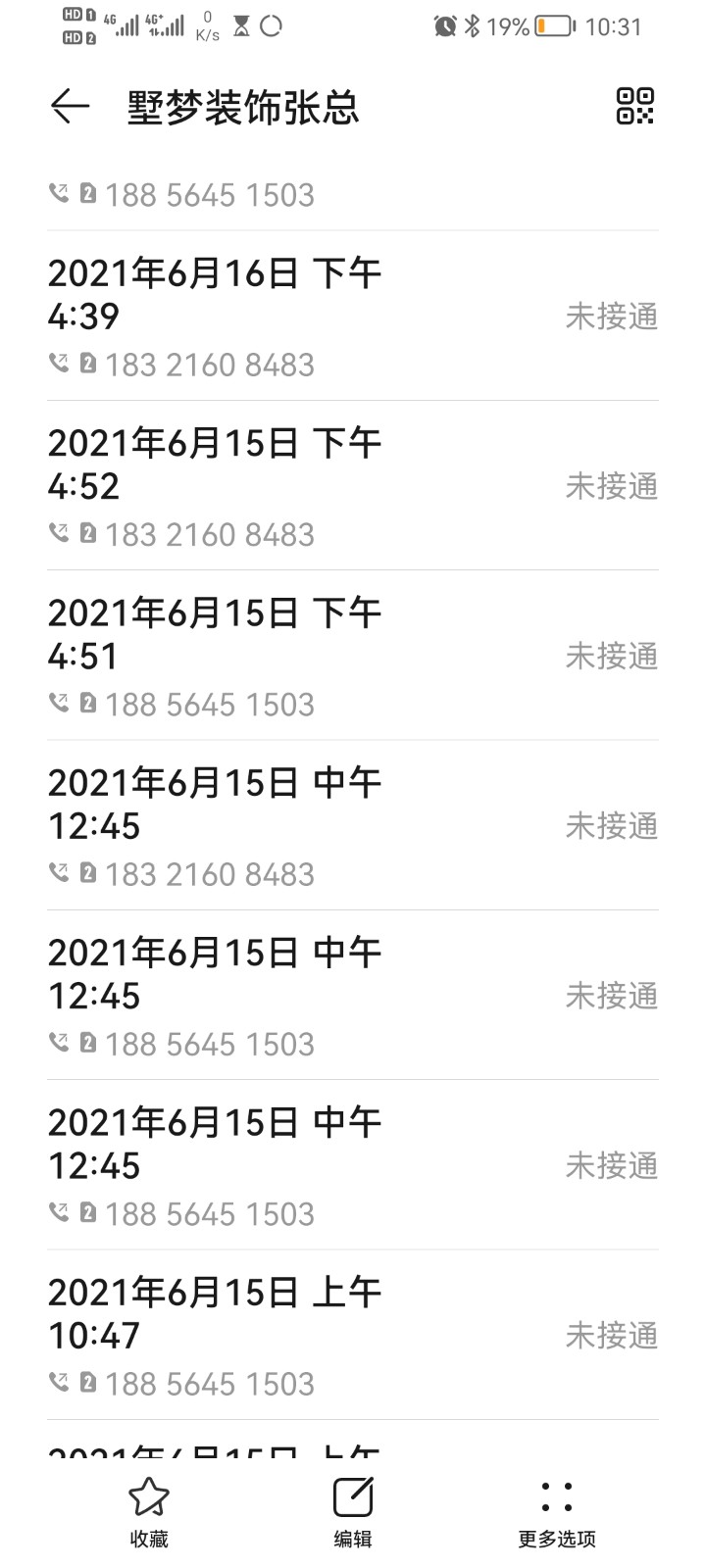
Task: Select the June 15 上午 10:47 call entry
Action: [352, 1335]
